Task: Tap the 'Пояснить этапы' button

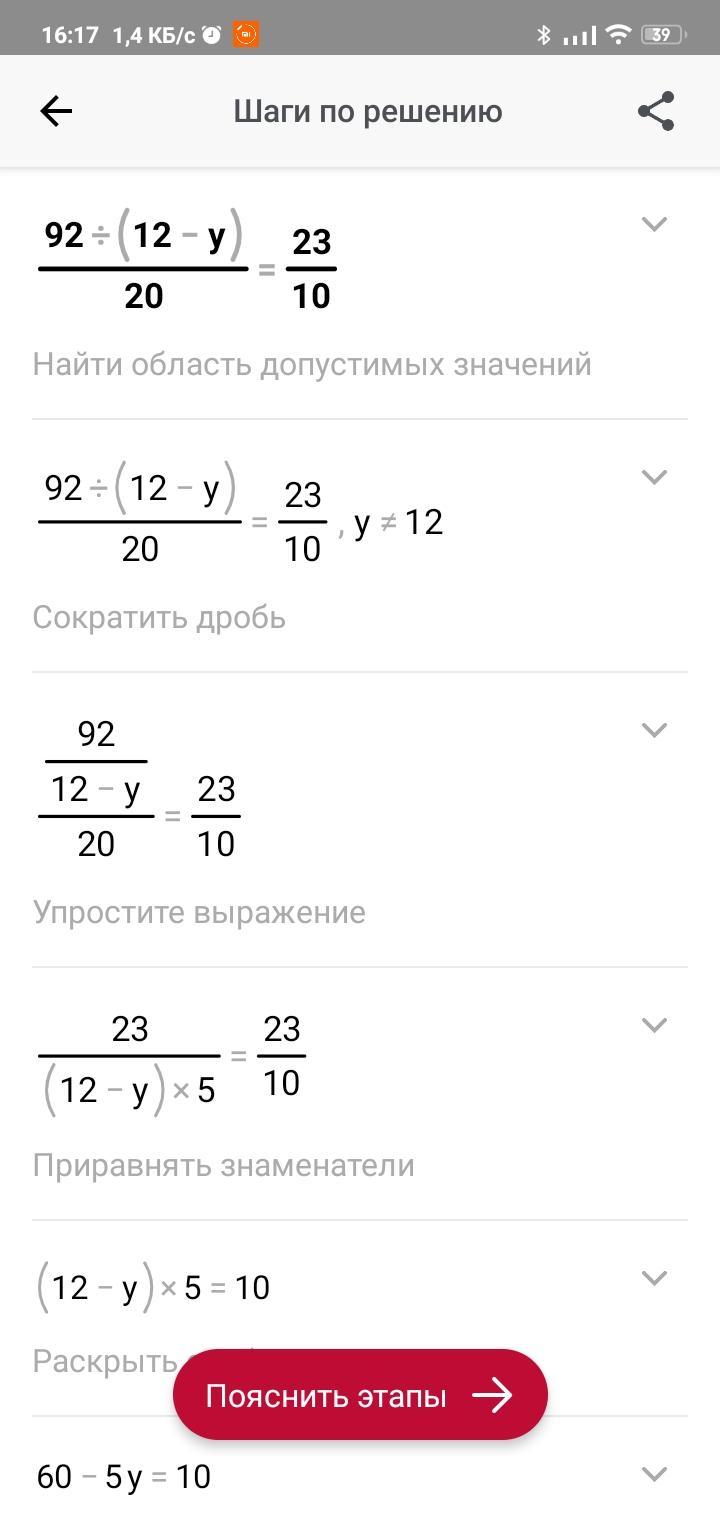Action: point(360,1395)
